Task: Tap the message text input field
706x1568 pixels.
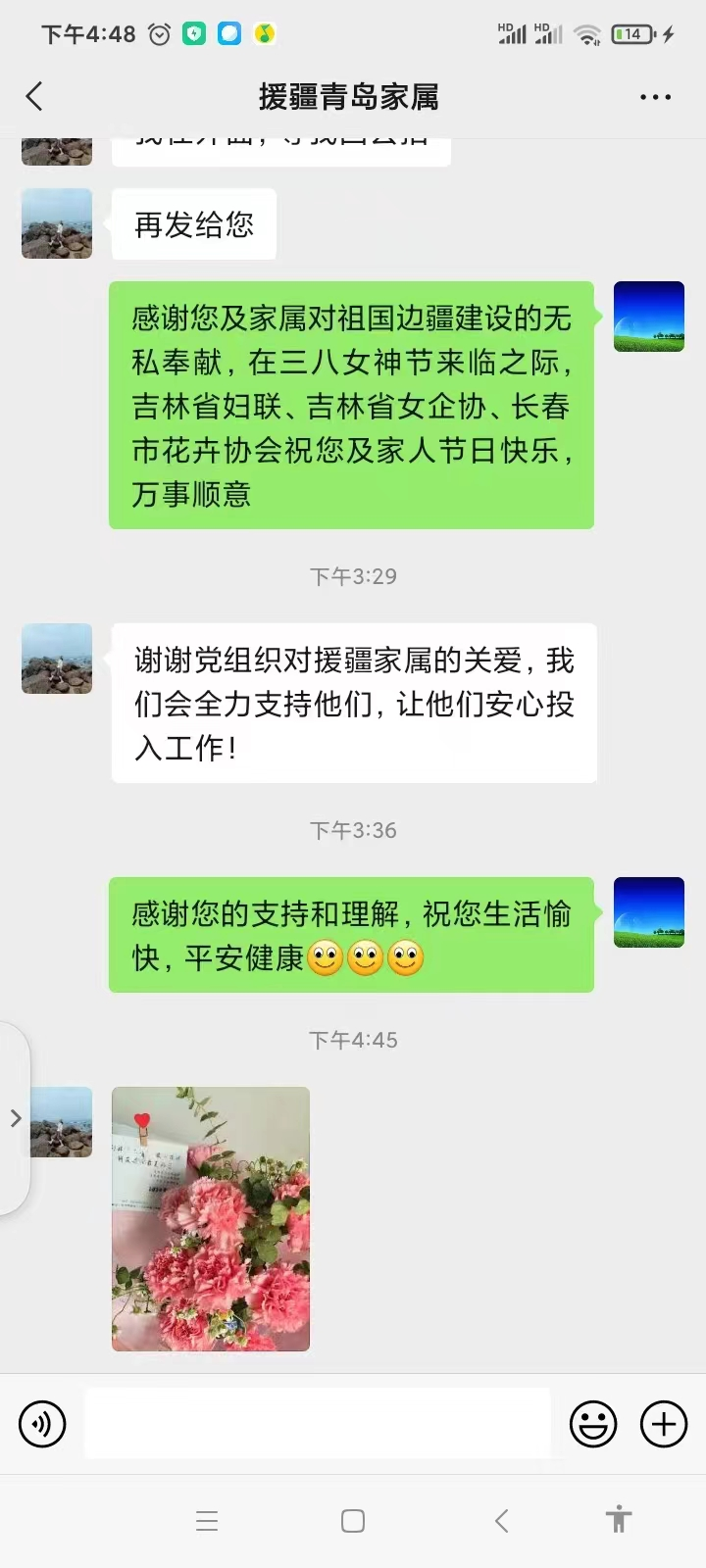Action: pos(318,1424)
